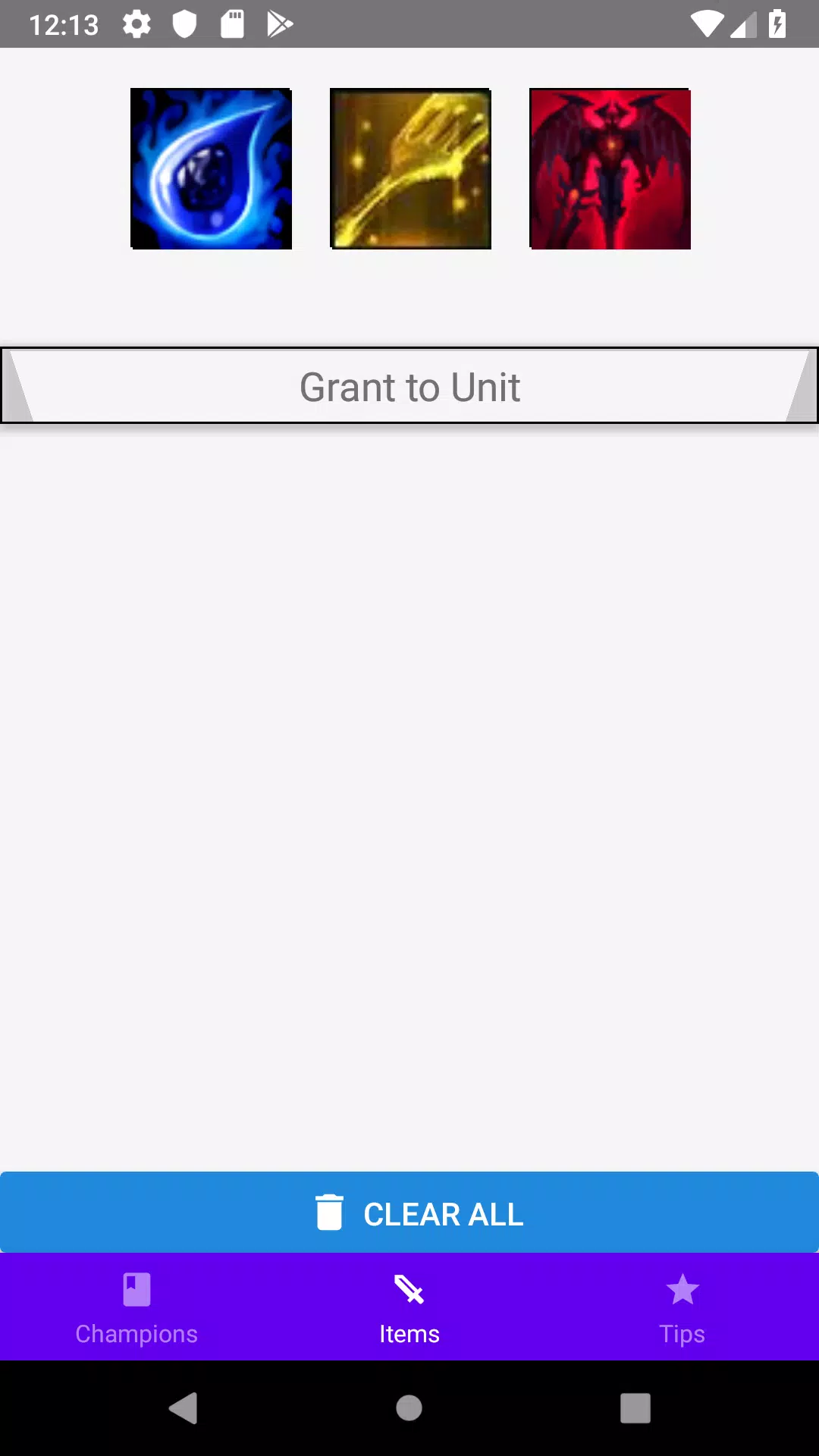Viewport: 819px width, 1456px height.
Task: Tap the Grant to Unit banner
Action: [x=409, y=387]
